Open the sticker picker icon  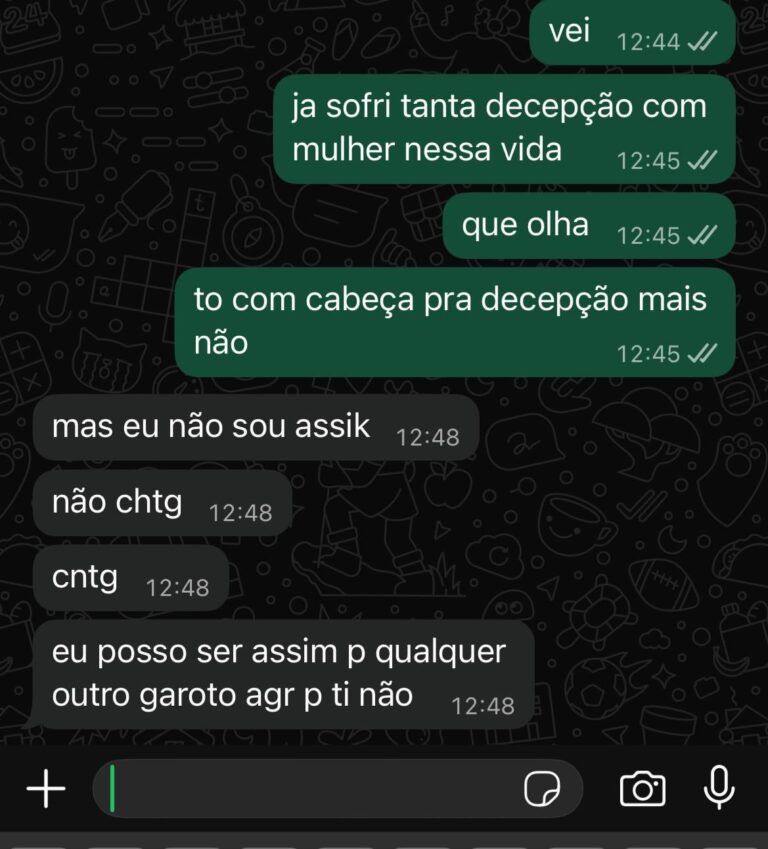pyautogui.click(x=543, y=789)
